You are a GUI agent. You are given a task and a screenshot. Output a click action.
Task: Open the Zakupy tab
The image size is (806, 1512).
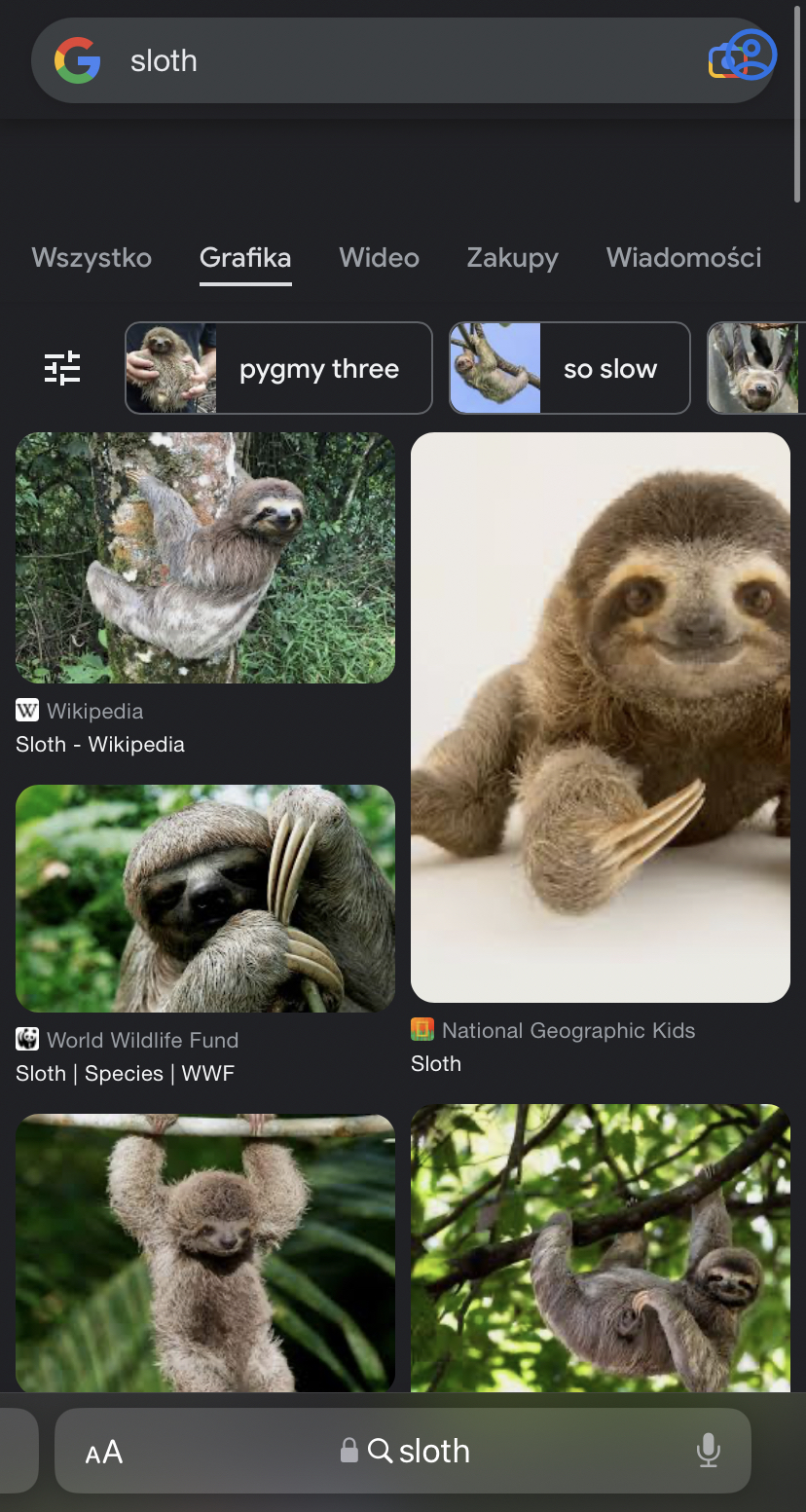(x=512, y=258)
